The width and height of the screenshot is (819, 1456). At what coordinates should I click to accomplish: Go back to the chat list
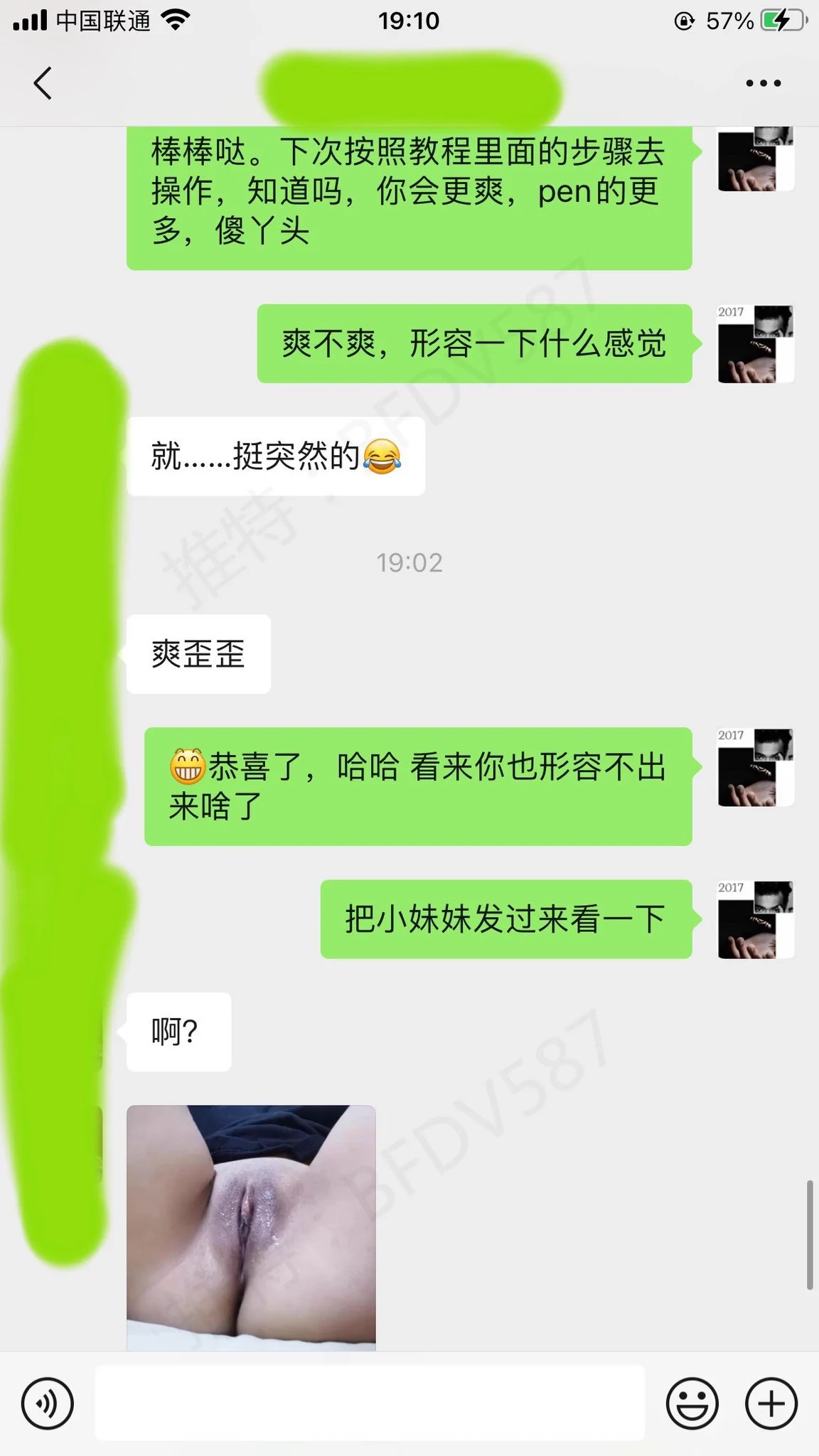[x=43, y=83]
